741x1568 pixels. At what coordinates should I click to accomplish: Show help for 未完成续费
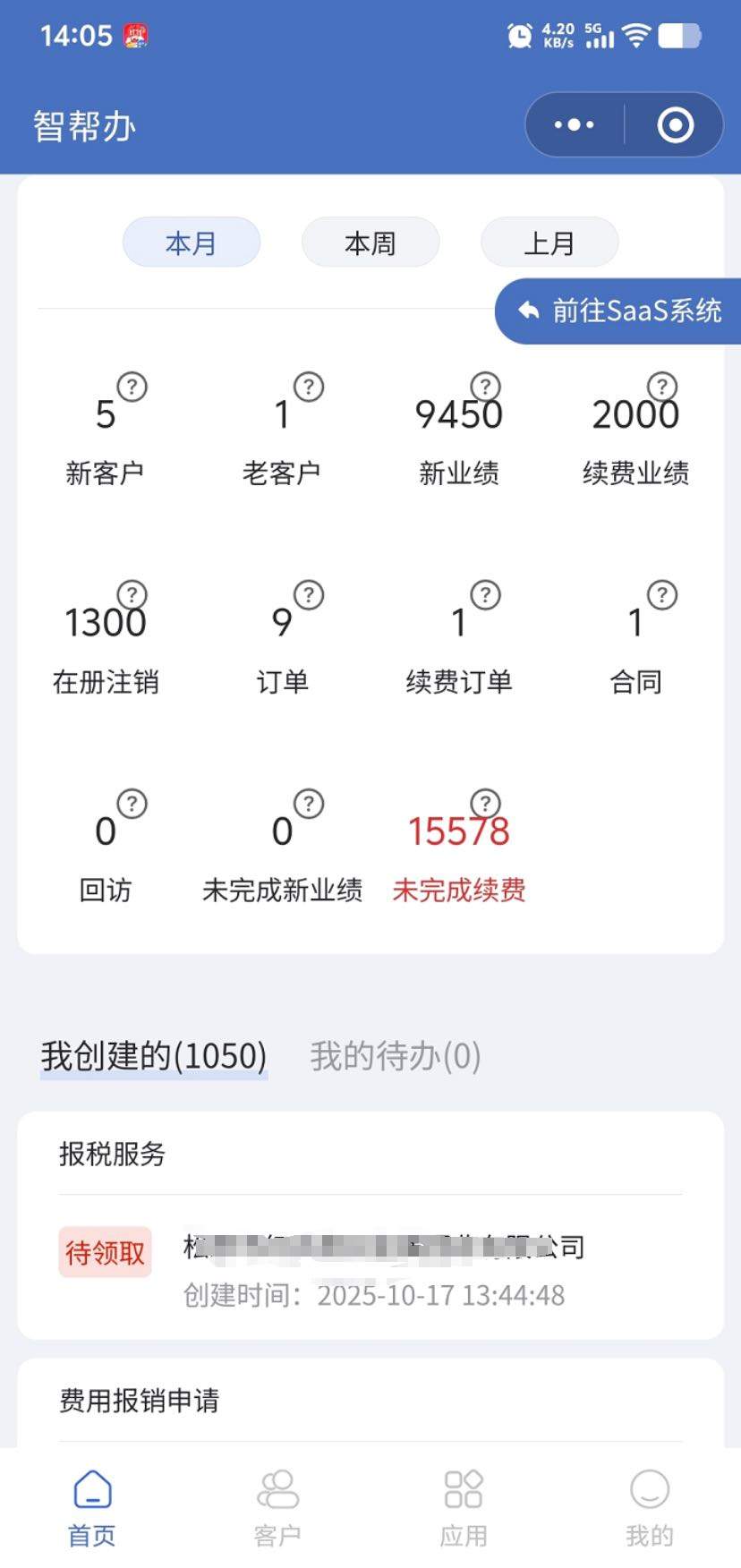coord(485,803)
